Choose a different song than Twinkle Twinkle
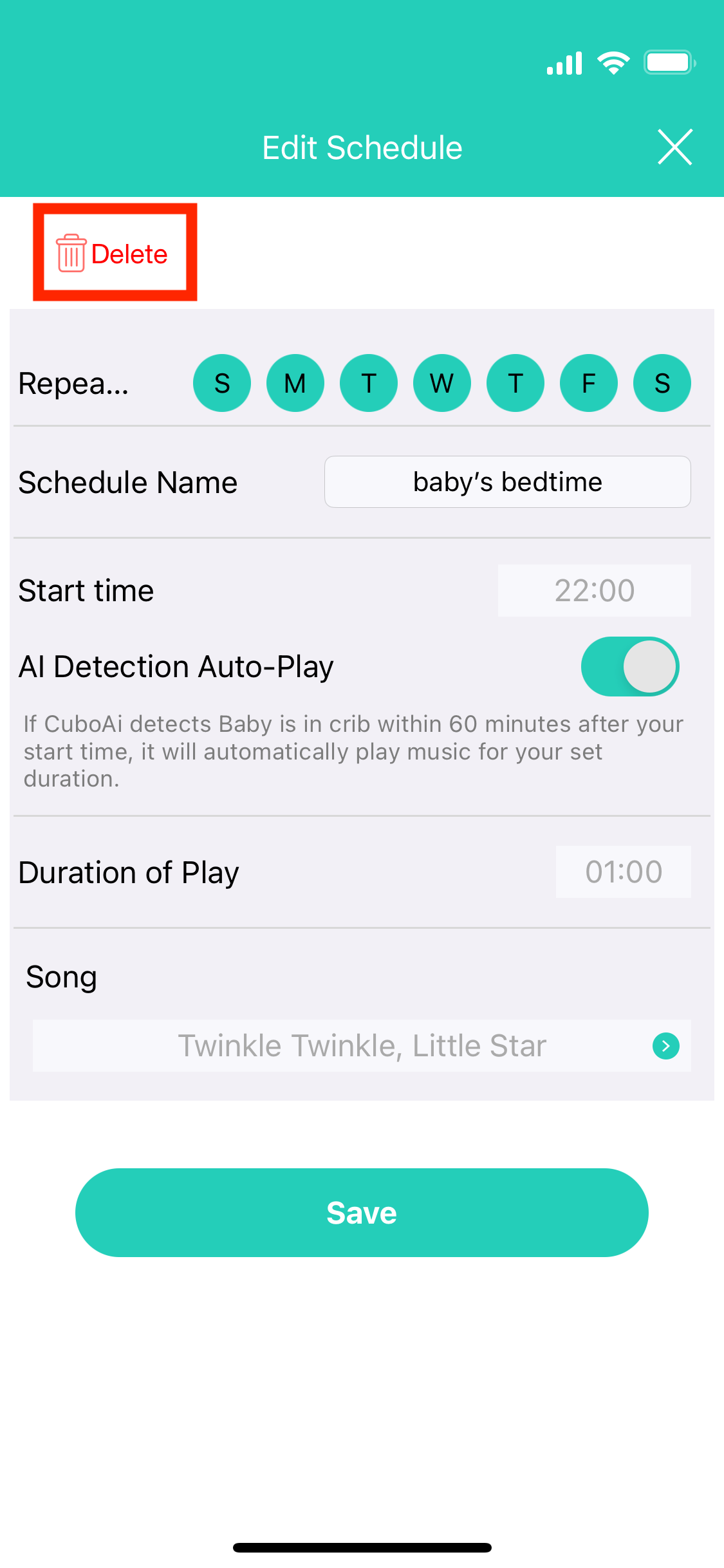The width and height of the screenshot is (724, 1568). 362,1046
